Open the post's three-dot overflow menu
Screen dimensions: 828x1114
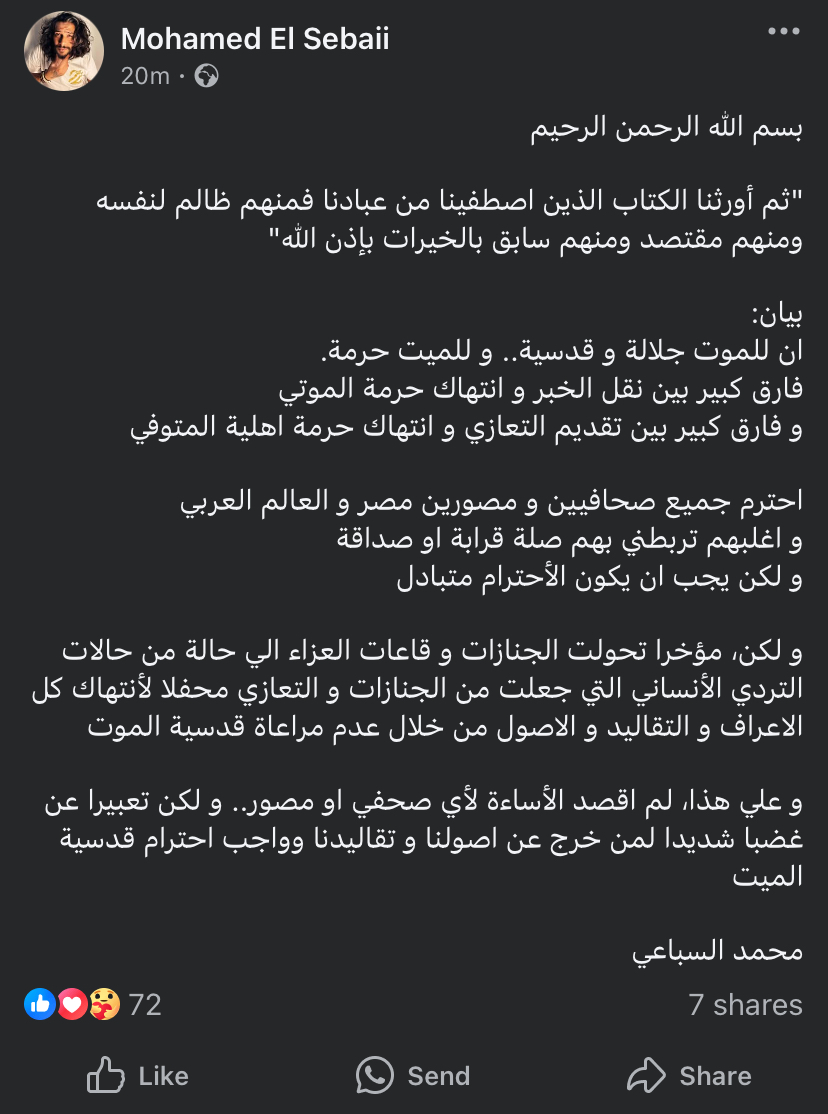[x=784, y=32]
